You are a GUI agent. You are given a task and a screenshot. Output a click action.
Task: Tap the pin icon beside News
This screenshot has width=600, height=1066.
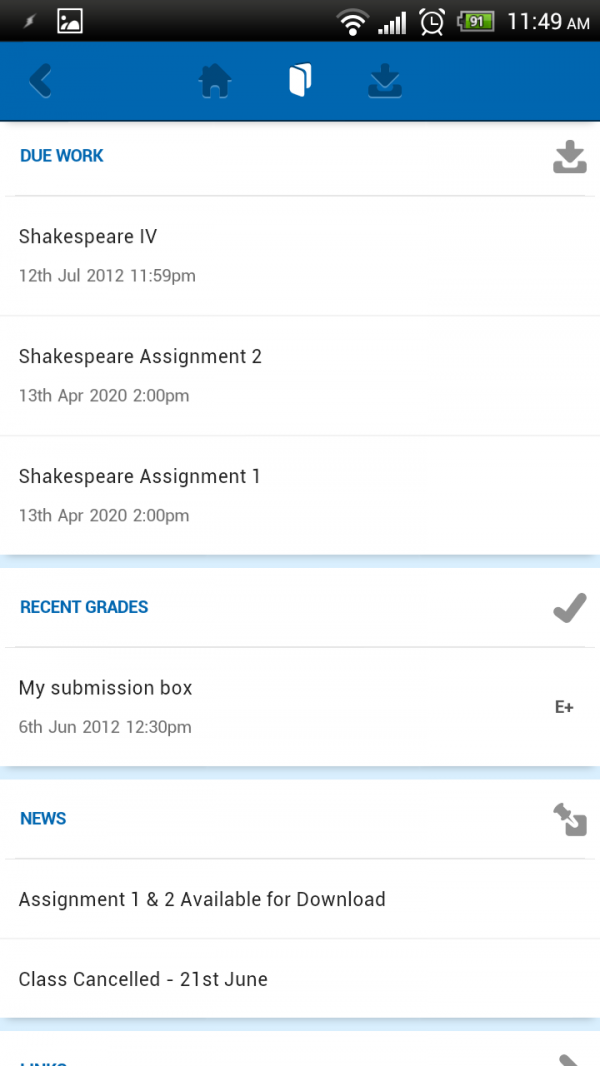click(569, 819)
